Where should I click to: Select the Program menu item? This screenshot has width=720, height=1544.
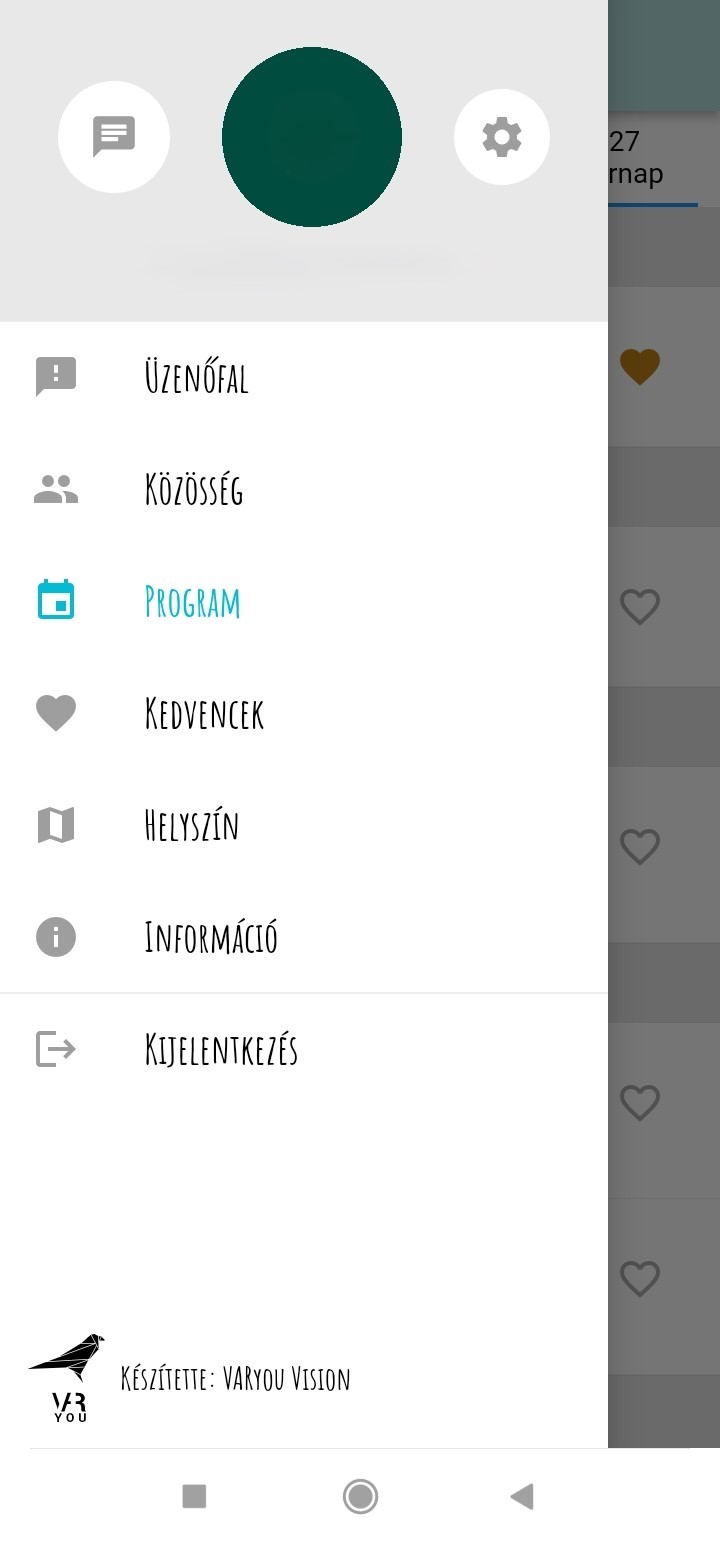click(x=192, y=602)
